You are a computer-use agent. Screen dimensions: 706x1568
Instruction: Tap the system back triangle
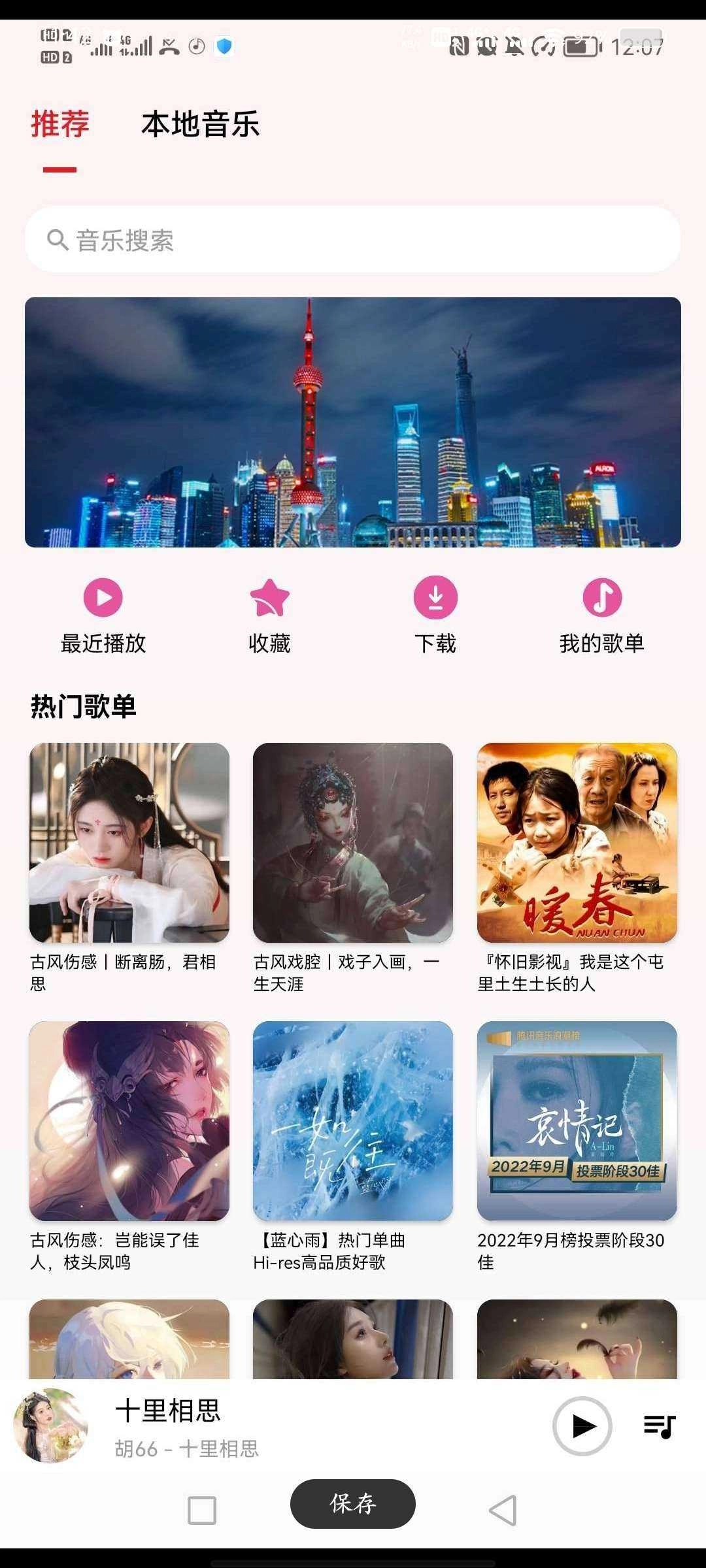503,1511
